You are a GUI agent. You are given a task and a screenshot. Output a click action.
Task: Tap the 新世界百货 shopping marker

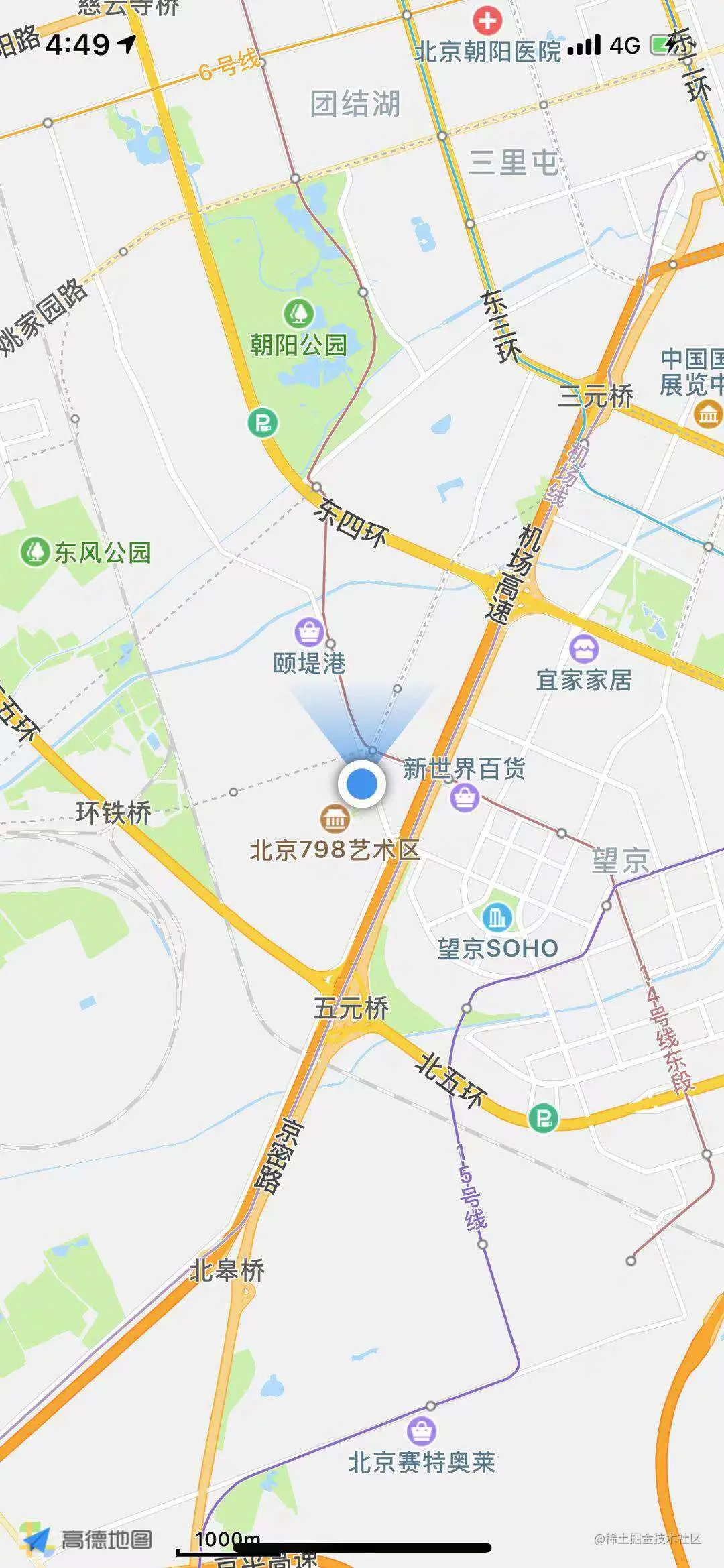click(465, 798)
